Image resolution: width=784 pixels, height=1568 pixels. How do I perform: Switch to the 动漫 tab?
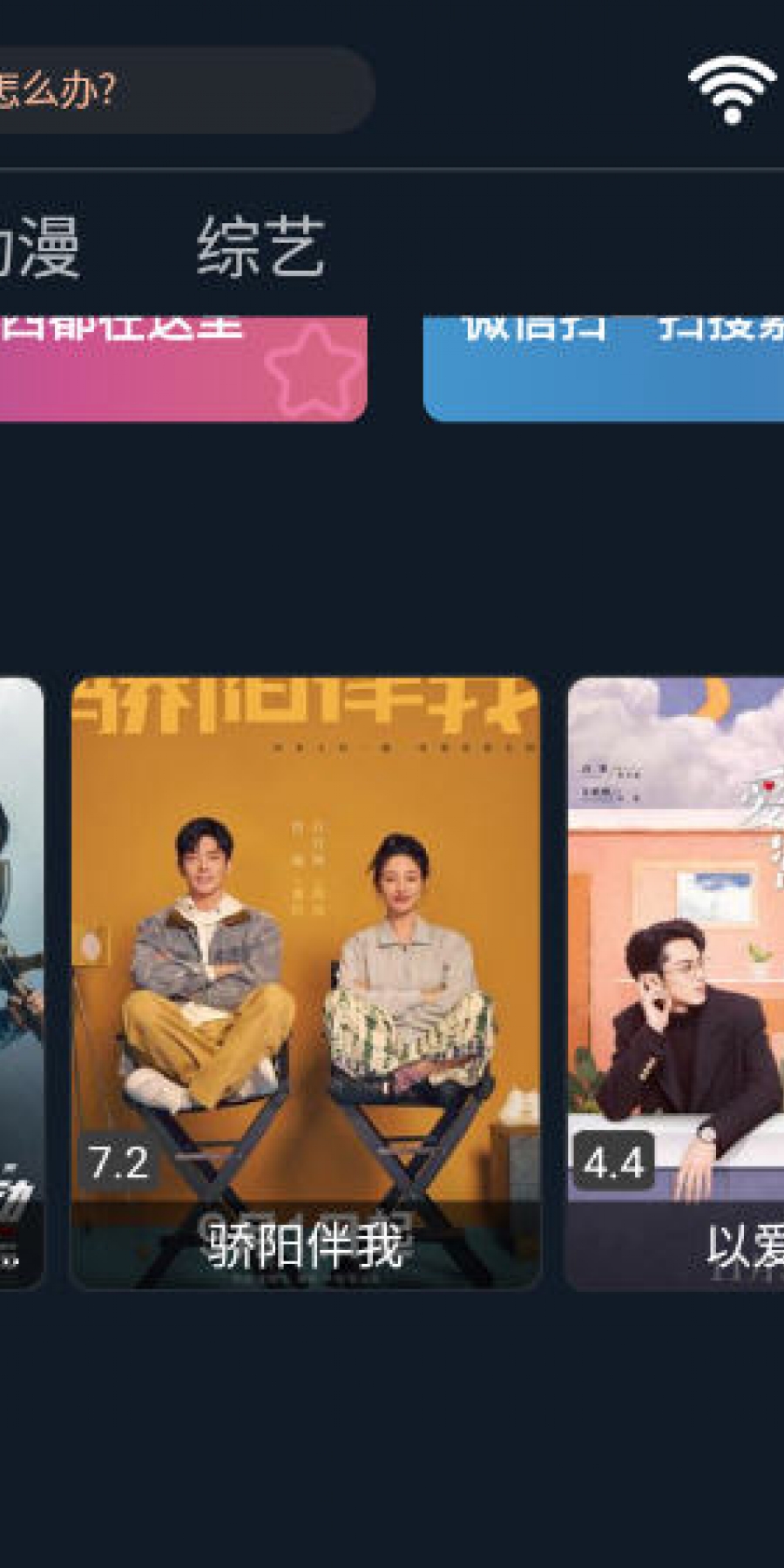39,247
